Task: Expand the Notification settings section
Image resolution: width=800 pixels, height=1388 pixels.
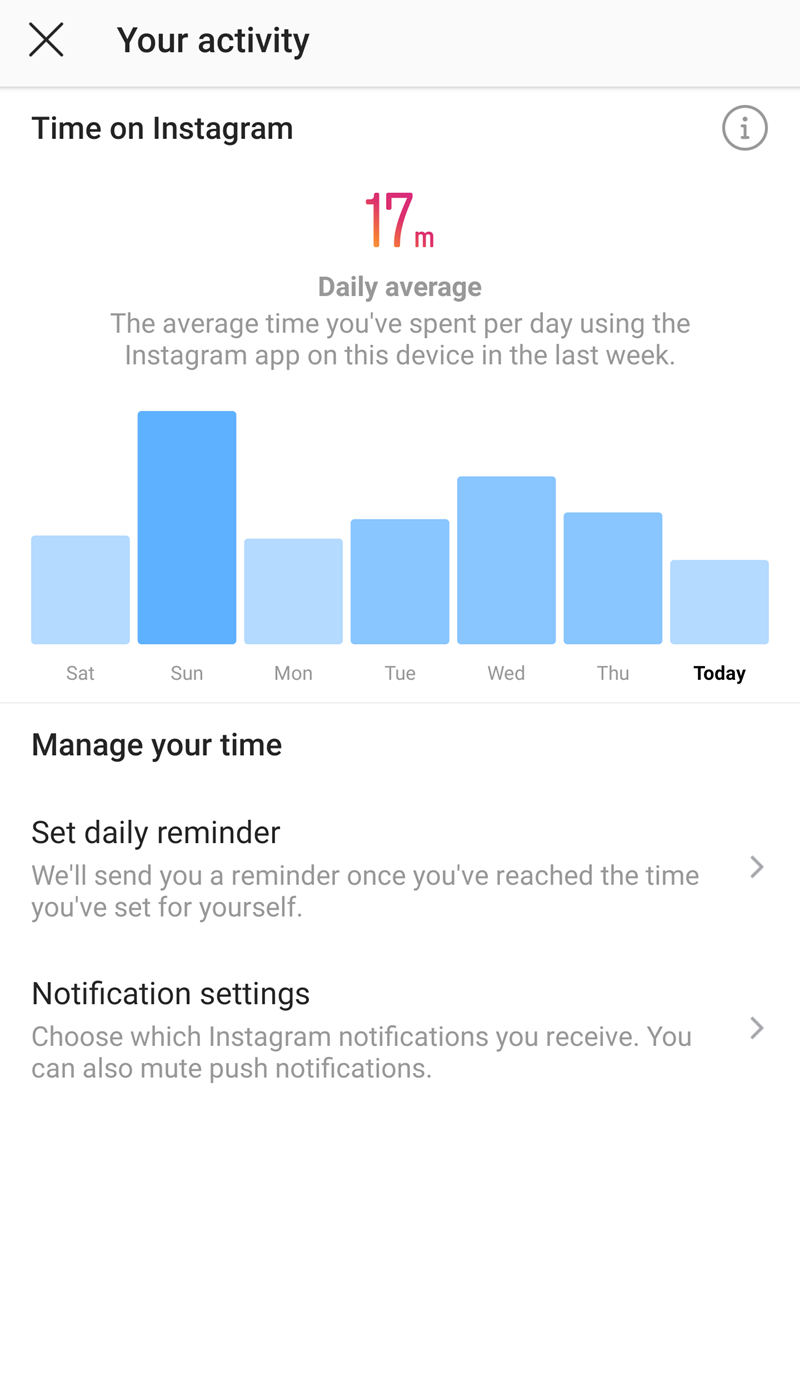Action: pyautogui.click(x=170, y=994)
